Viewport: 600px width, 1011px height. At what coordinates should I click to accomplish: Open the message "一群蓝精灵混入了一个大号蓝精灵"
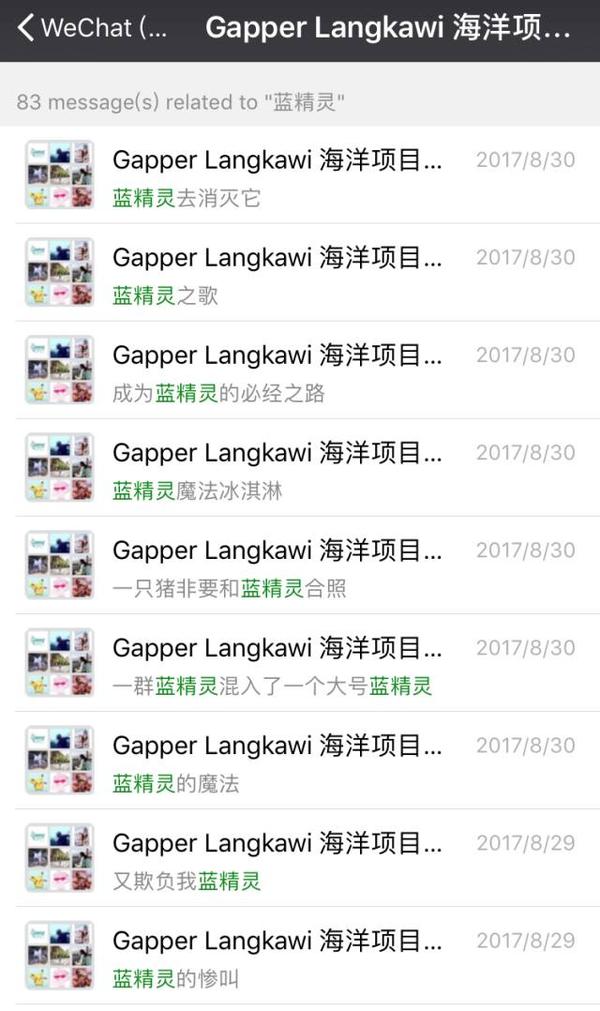point(300,664)
